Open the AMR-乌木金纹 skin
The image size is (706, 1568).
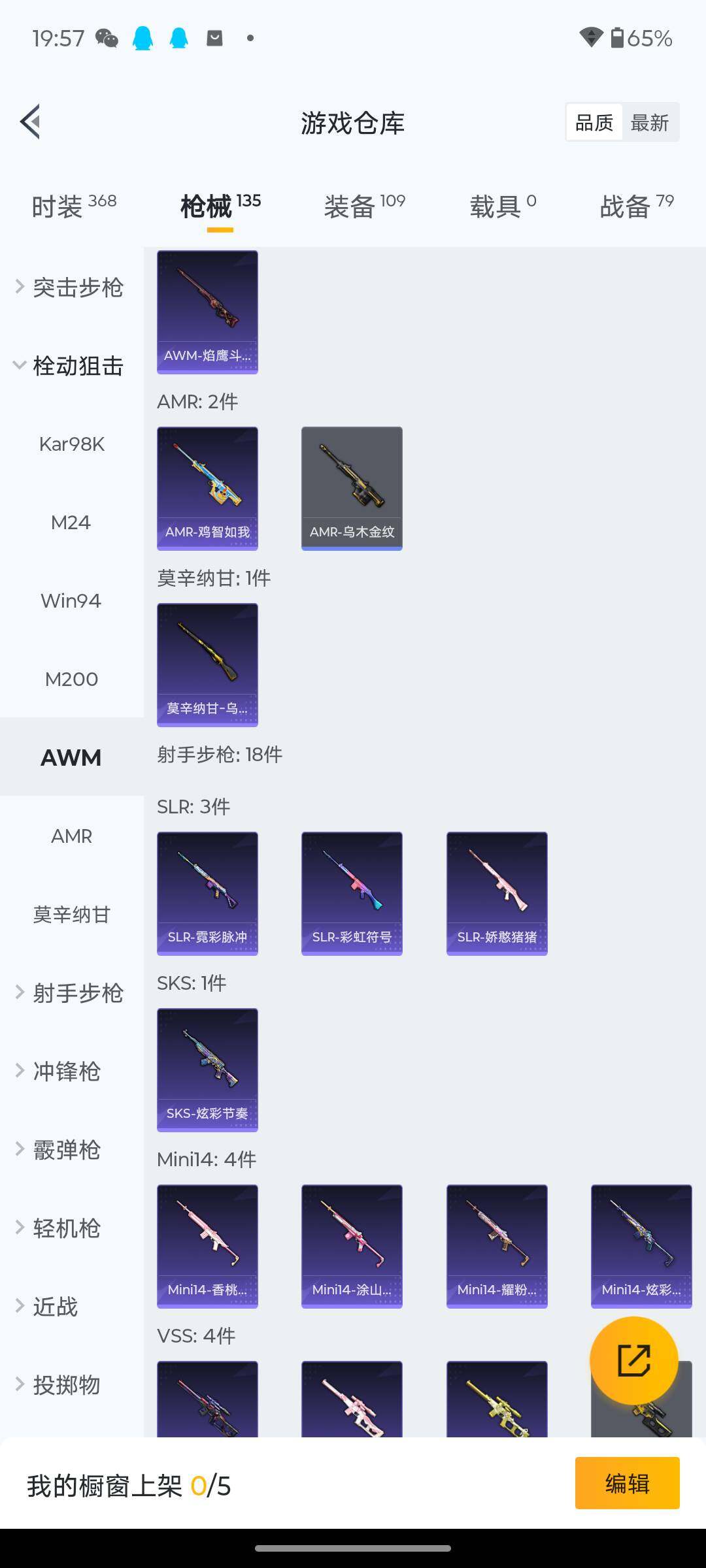[x=352, y=488]
